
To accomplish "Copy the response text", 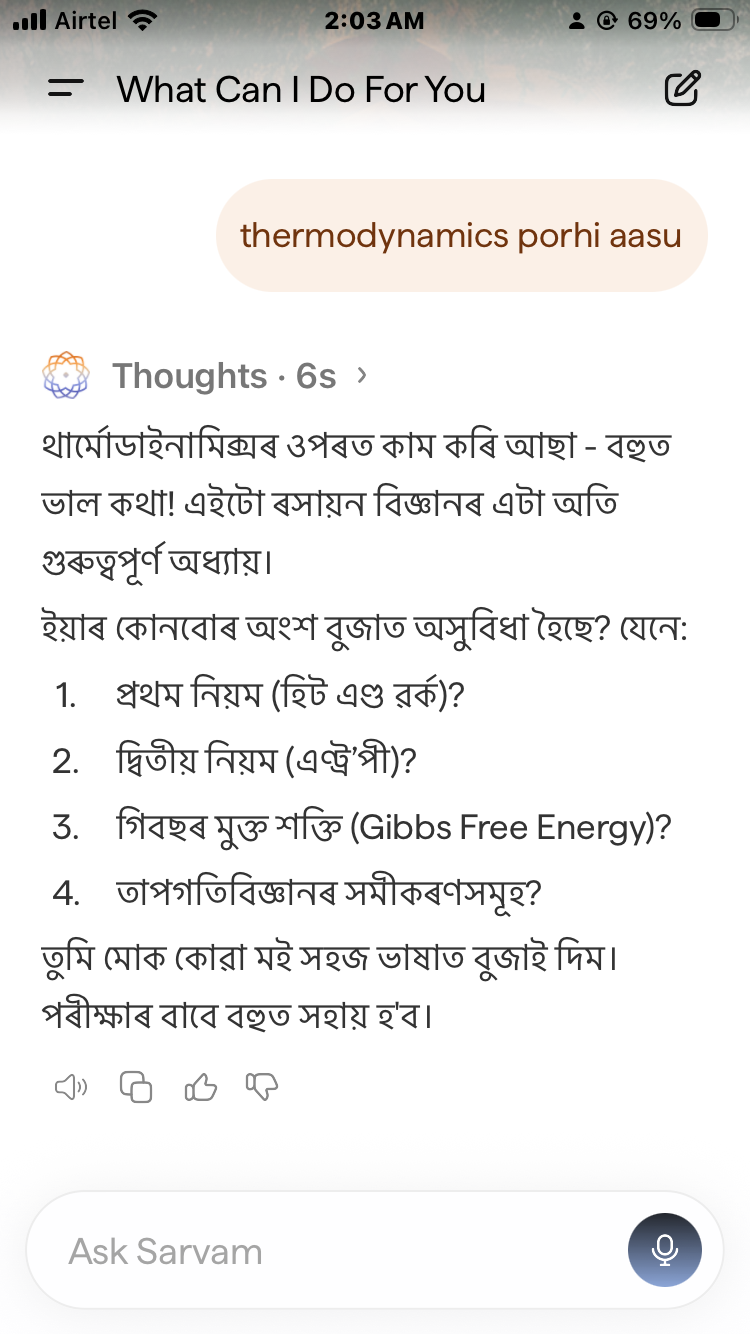I will pyautogui.click(x=136, y=1087).
